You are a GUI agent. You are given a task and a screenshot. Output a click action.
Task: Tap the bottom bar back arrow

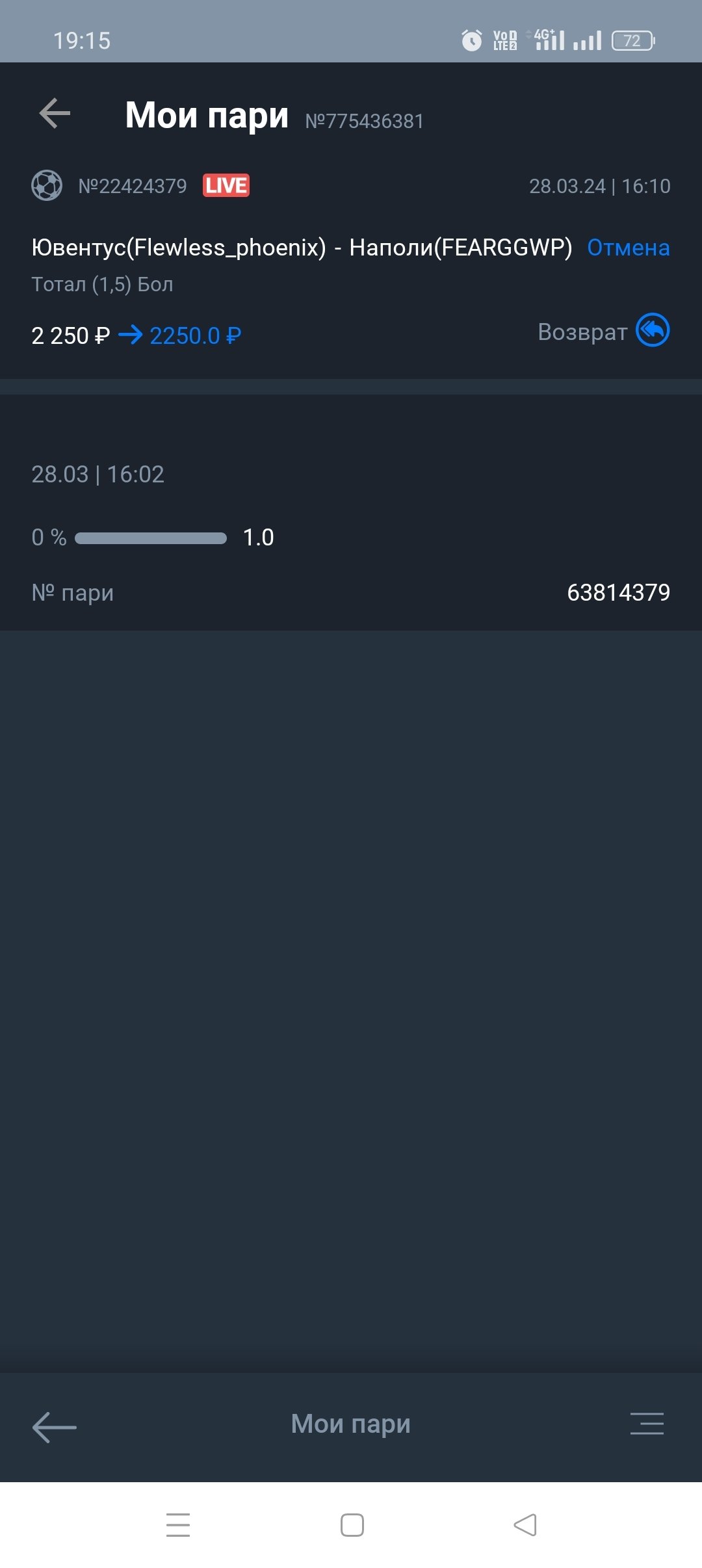(x=55, y=1427)
